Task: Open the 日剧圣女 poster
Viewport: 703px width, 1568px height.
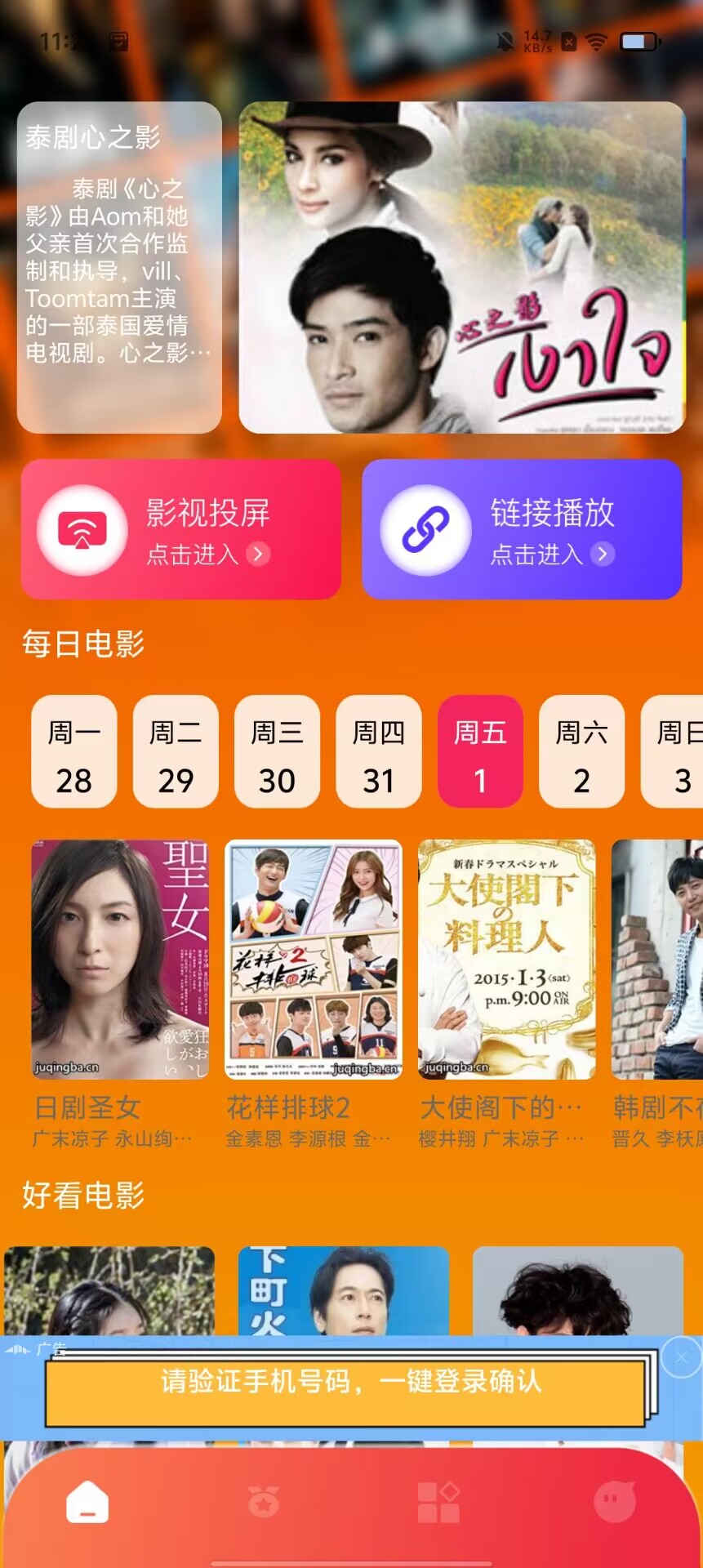Action: [120, 960]
